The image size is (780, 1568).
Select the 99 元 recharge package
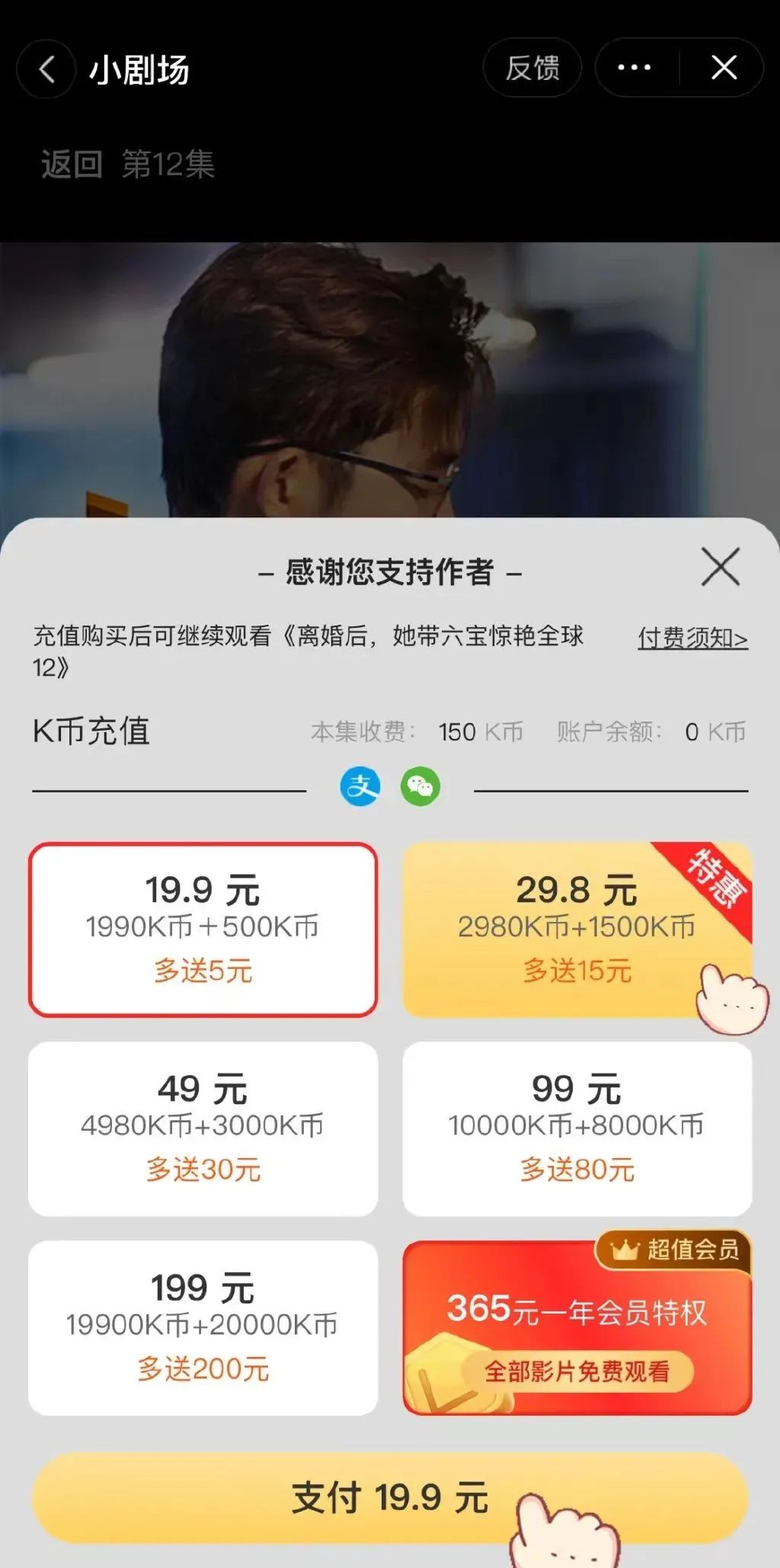point(577,1128)
